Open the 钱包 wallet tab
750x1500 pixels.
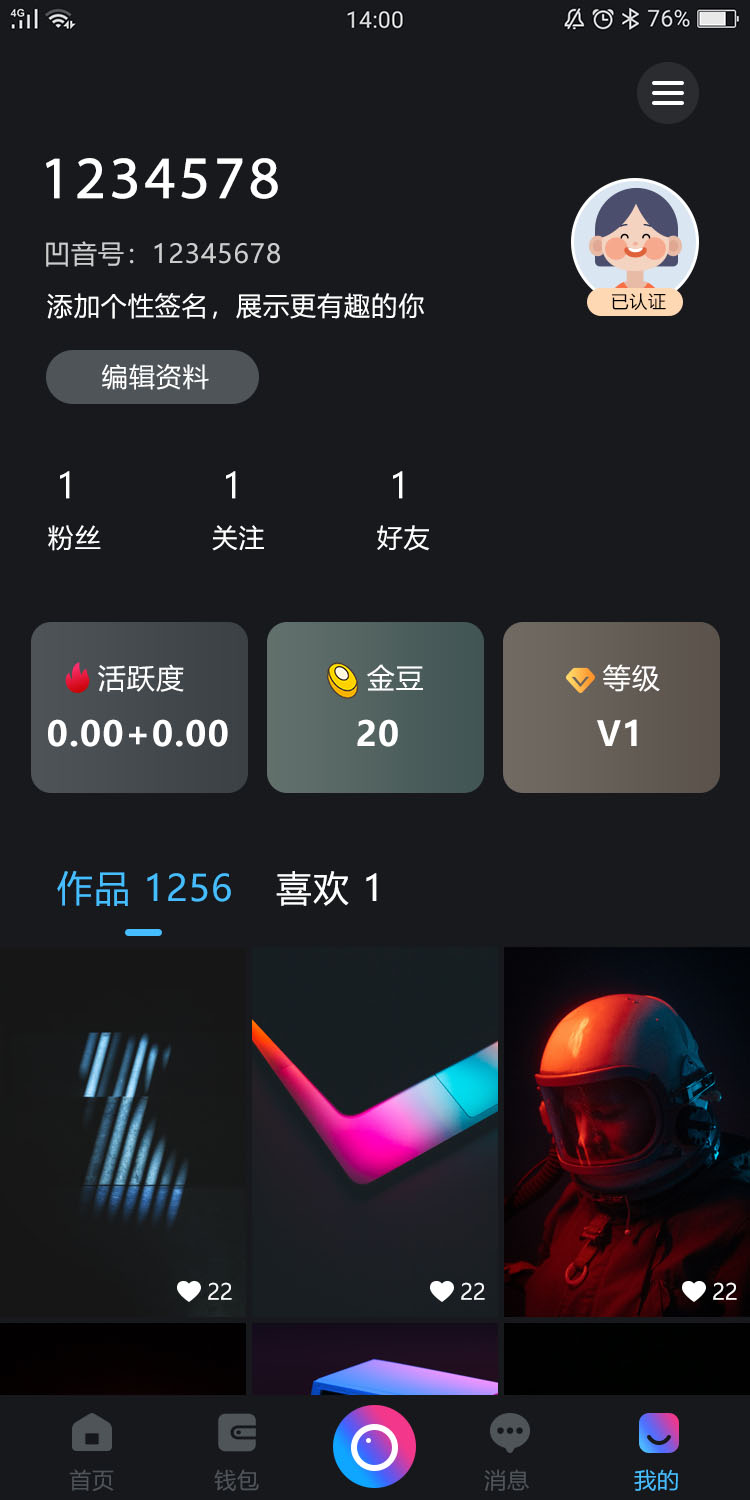(x=237, y=1452)
